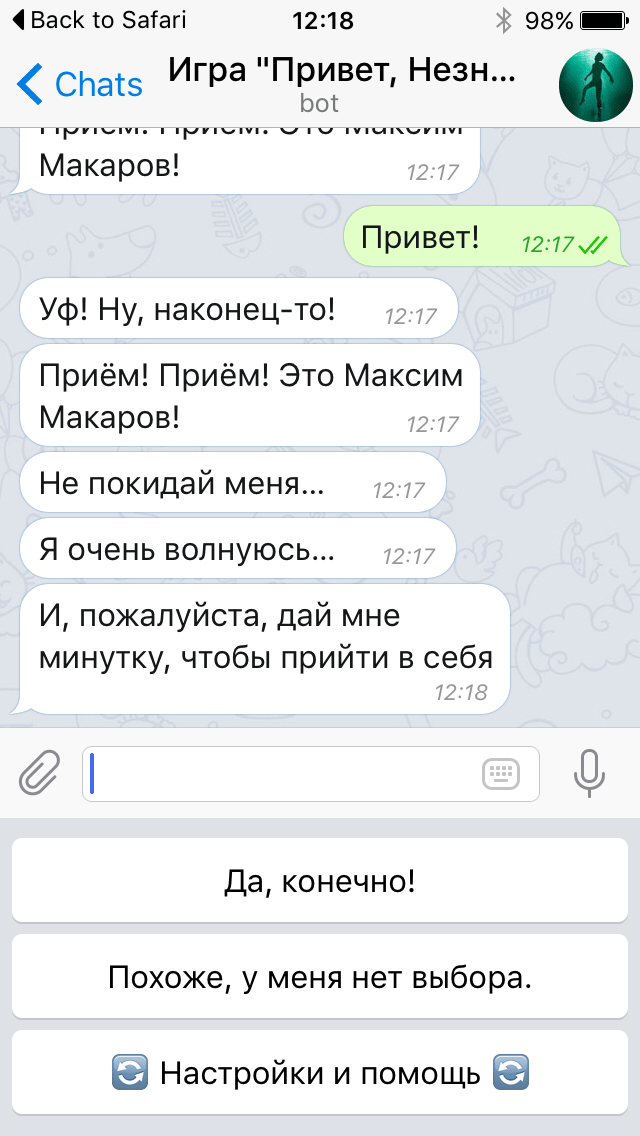Tap the microphone to record voice
640x1136 pixels.
(589, 773)
